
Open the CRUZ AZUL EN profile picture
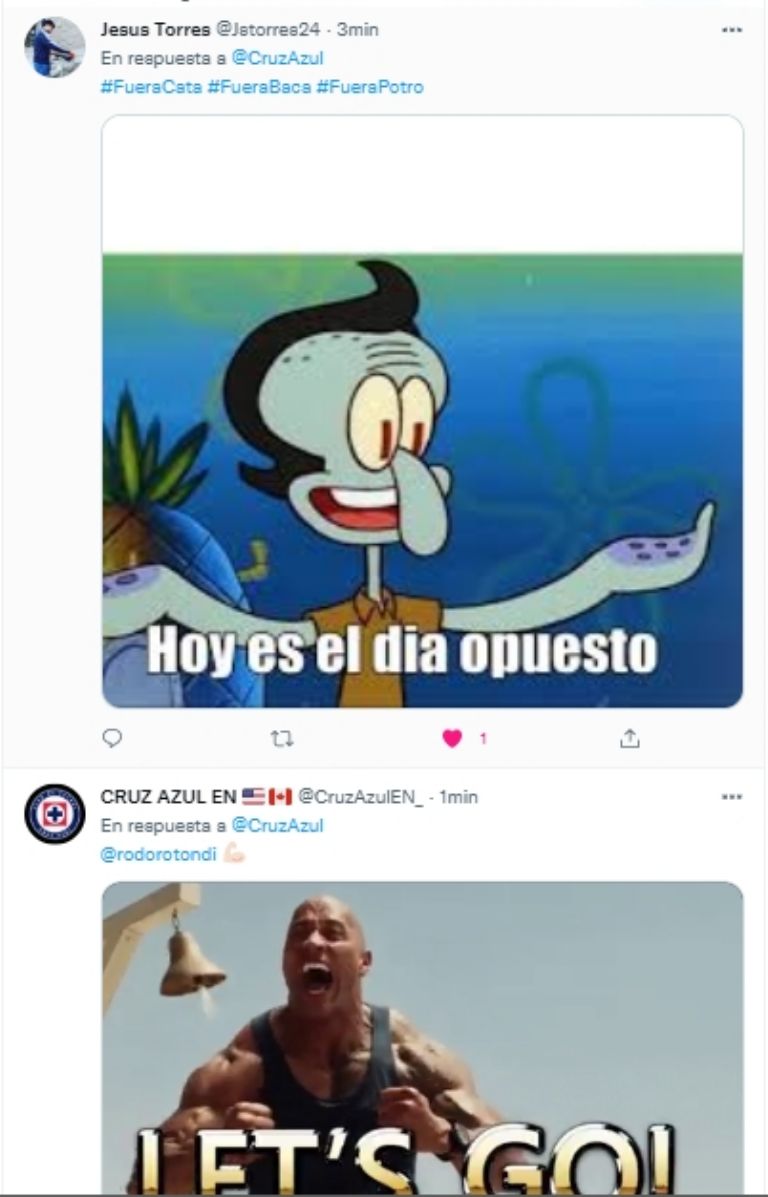tap(54, 813)
